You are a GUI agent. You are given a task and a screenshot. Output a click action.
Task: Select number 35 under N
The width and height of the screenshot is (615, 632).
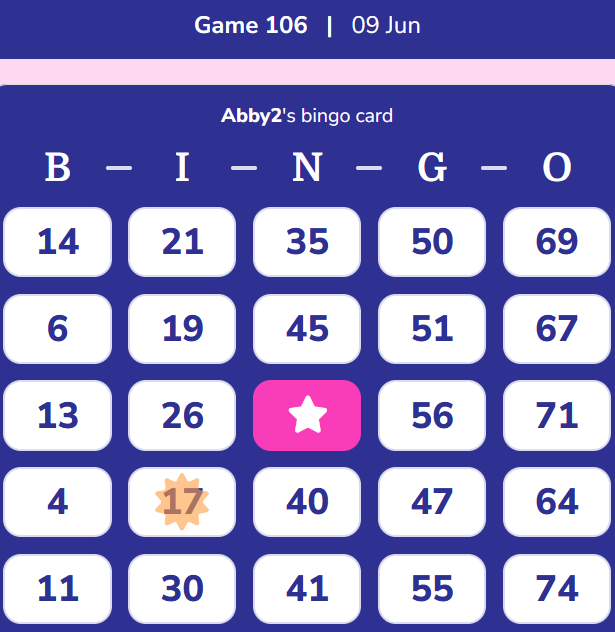[x=307, y=242]
